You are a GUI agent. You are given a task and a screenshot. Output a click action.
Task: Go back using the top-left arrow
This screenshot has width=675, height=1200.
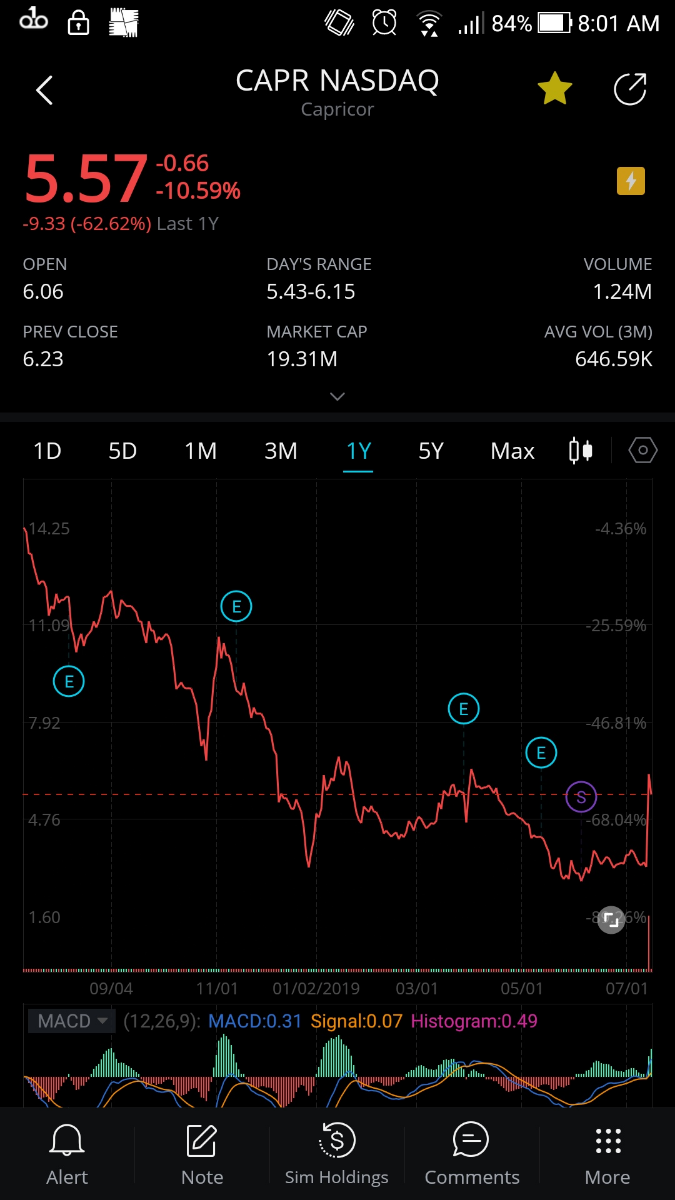(x=44, y=91)
